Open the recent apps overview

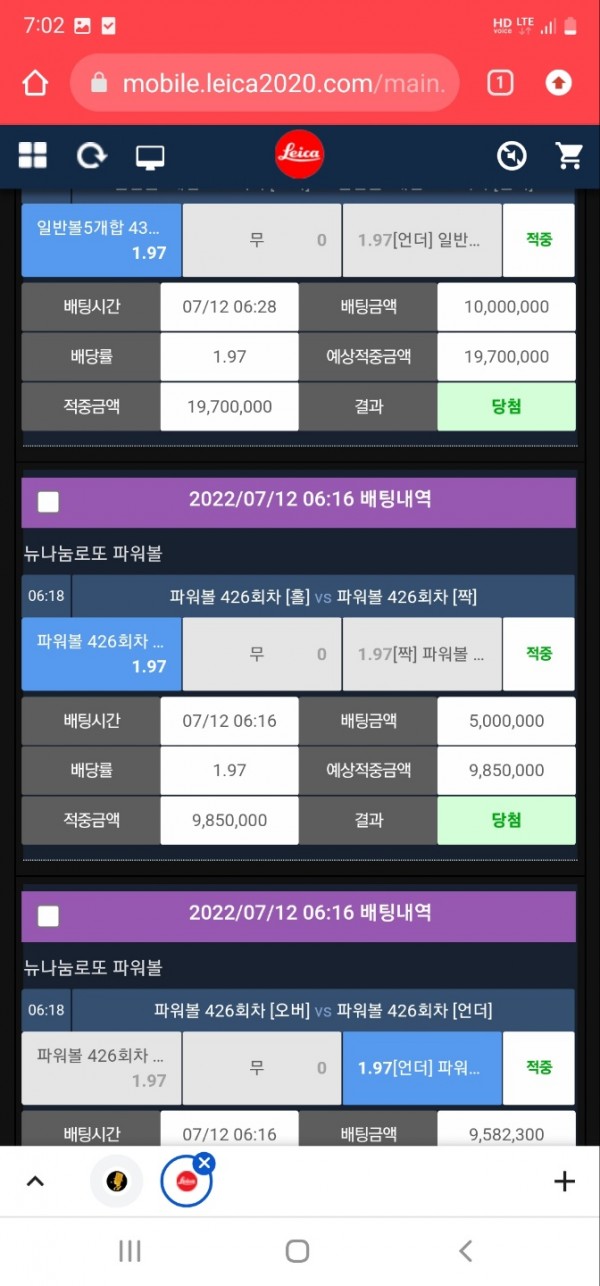click(x=130, y=1250)
